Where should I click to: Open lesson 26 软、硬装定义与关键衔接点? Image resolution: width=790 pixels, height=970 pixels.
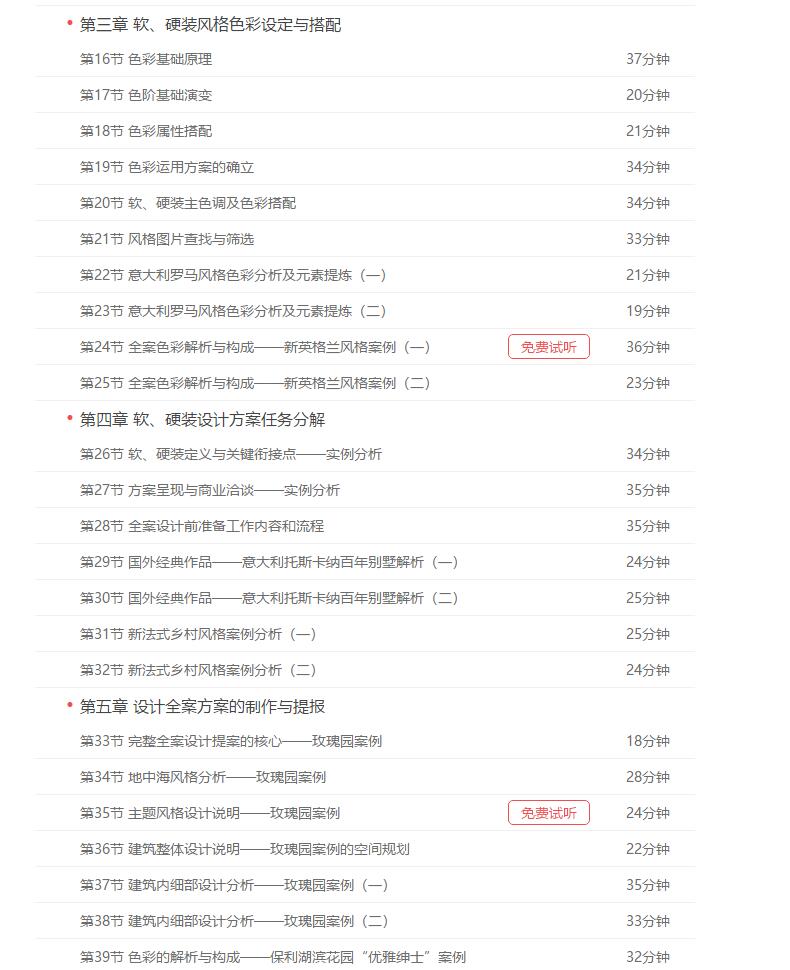coord(365,454)
